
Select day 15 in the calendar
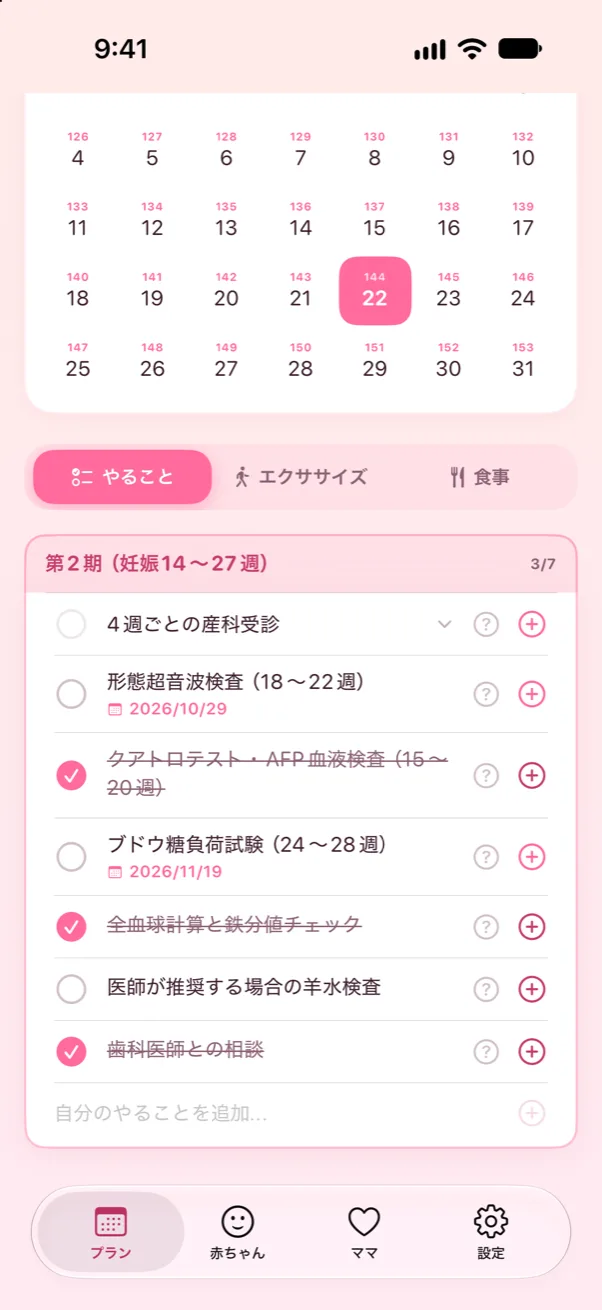(x=375, y=220)
